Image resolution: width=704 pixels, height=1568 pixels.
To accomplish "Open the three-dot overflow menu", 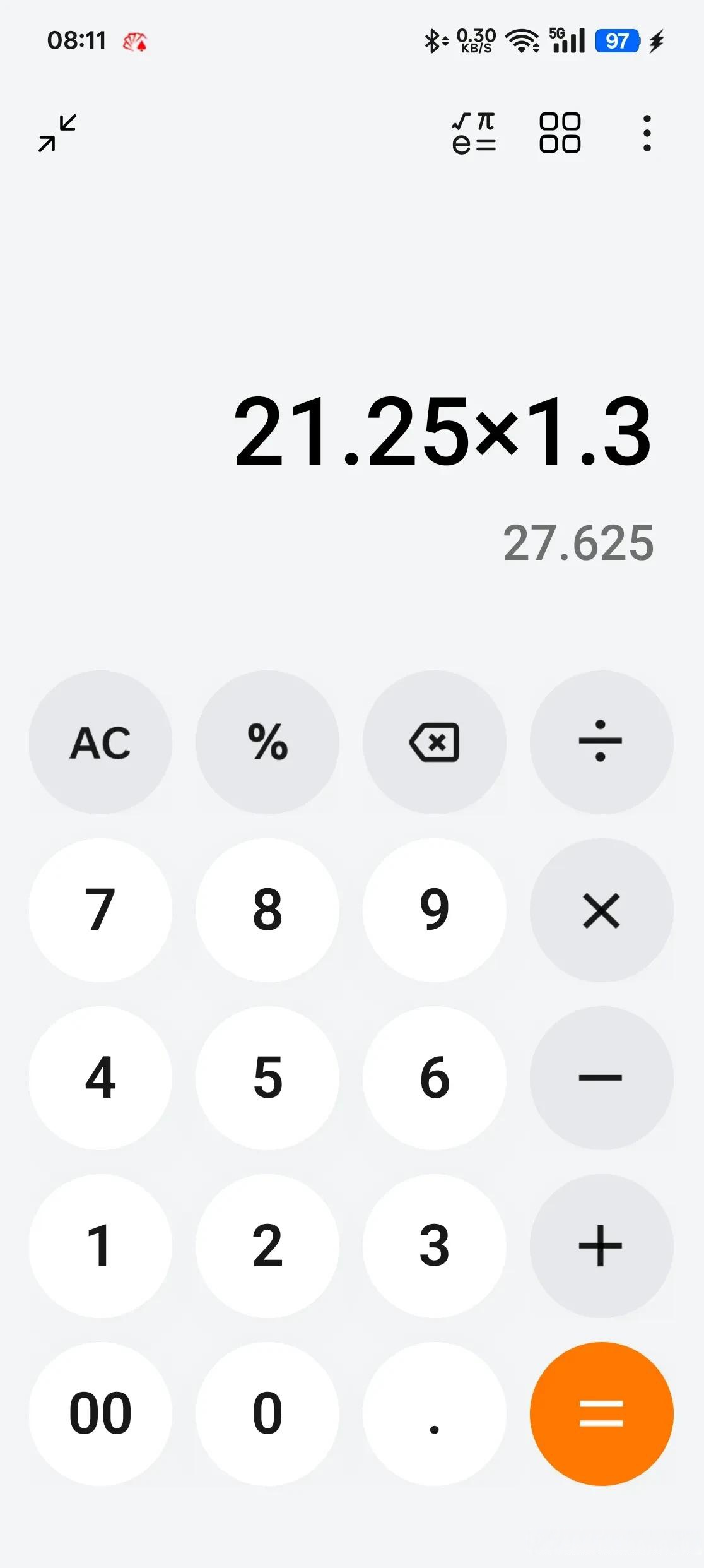I will click(x=647, y=132).
